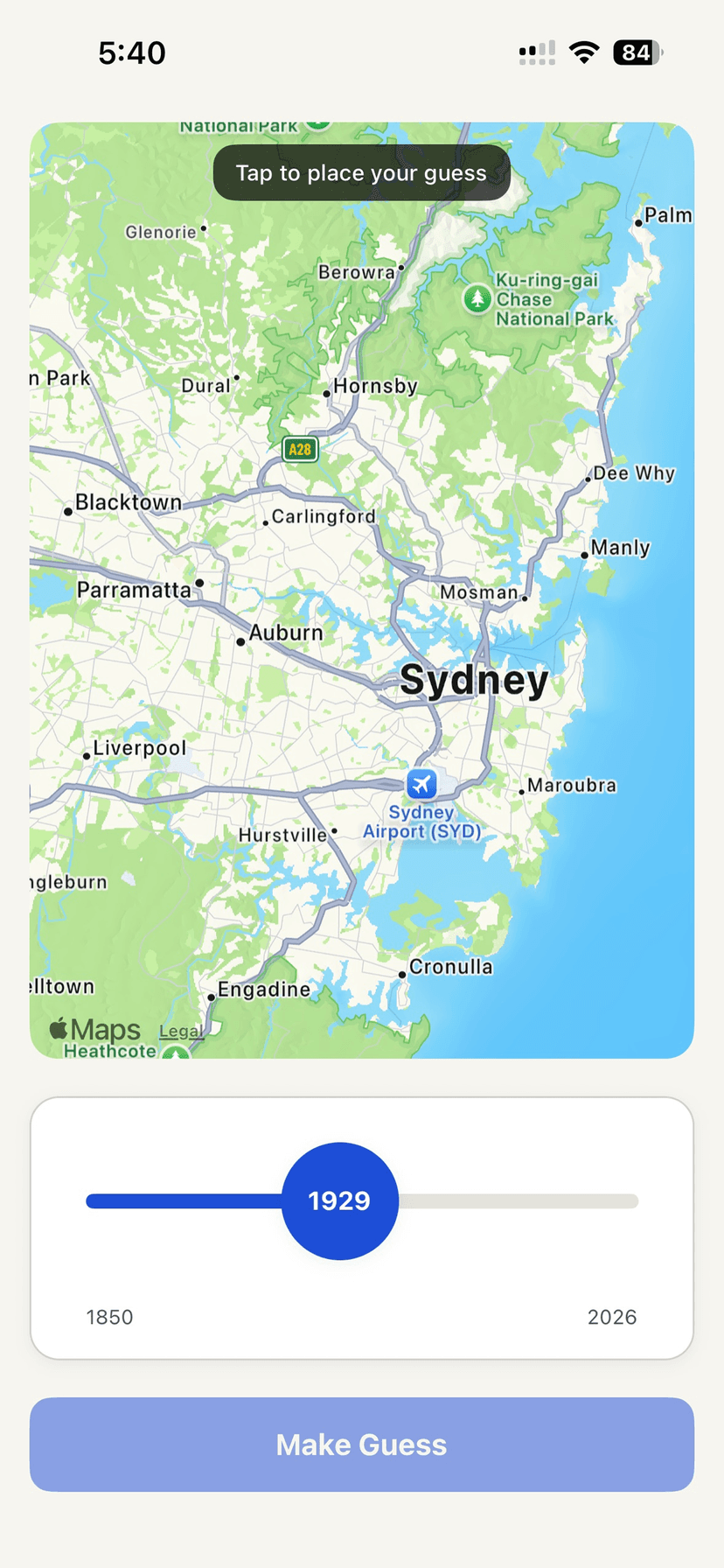Tap the marker dot beside Parramatta
The image size is (724, 1568).
199,582
